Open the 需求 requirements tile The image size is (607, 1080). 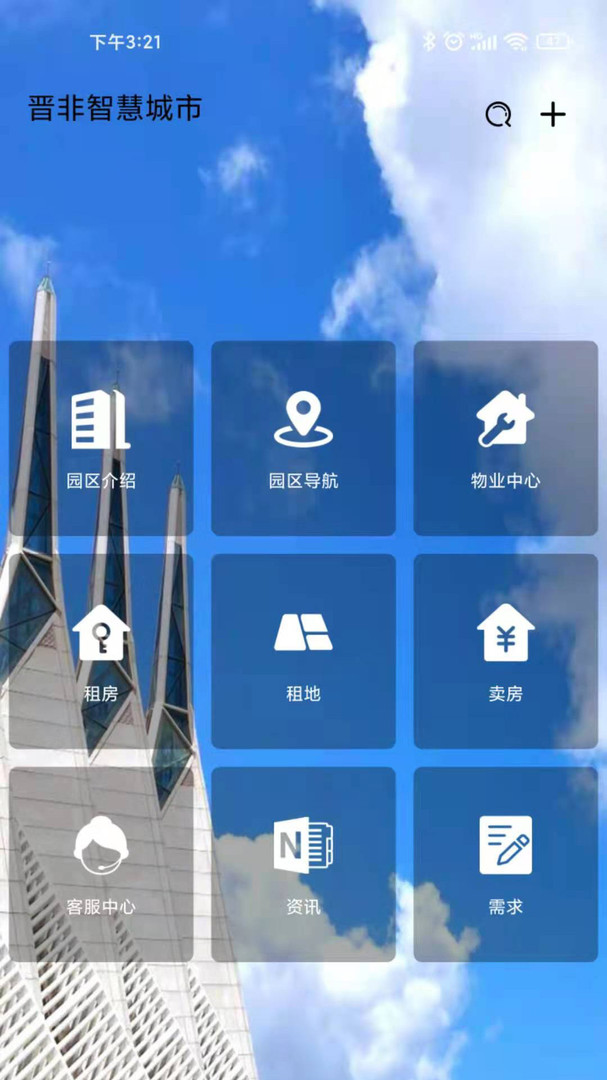click(x=505, y=864)
